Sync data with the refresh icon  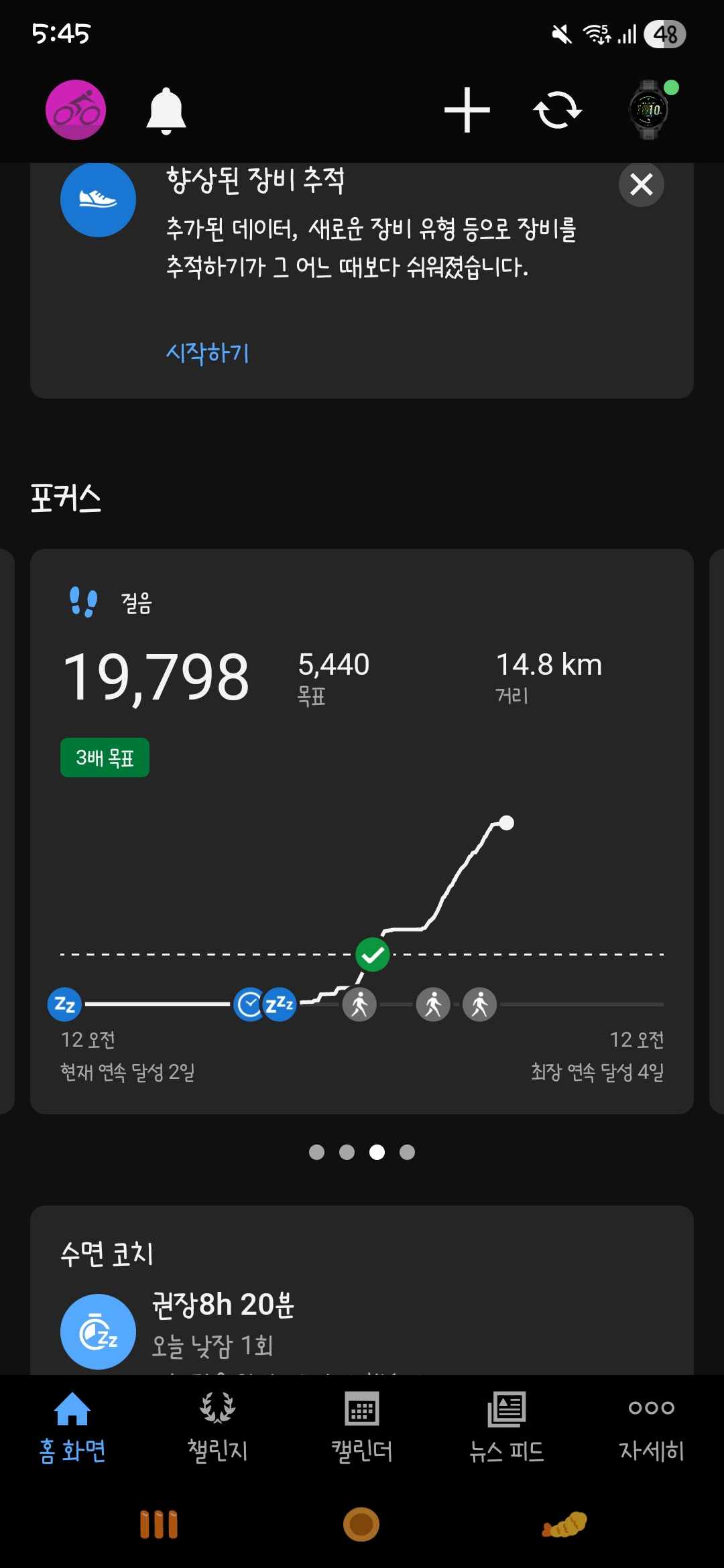pyautogui.click(x=558, y=110)
